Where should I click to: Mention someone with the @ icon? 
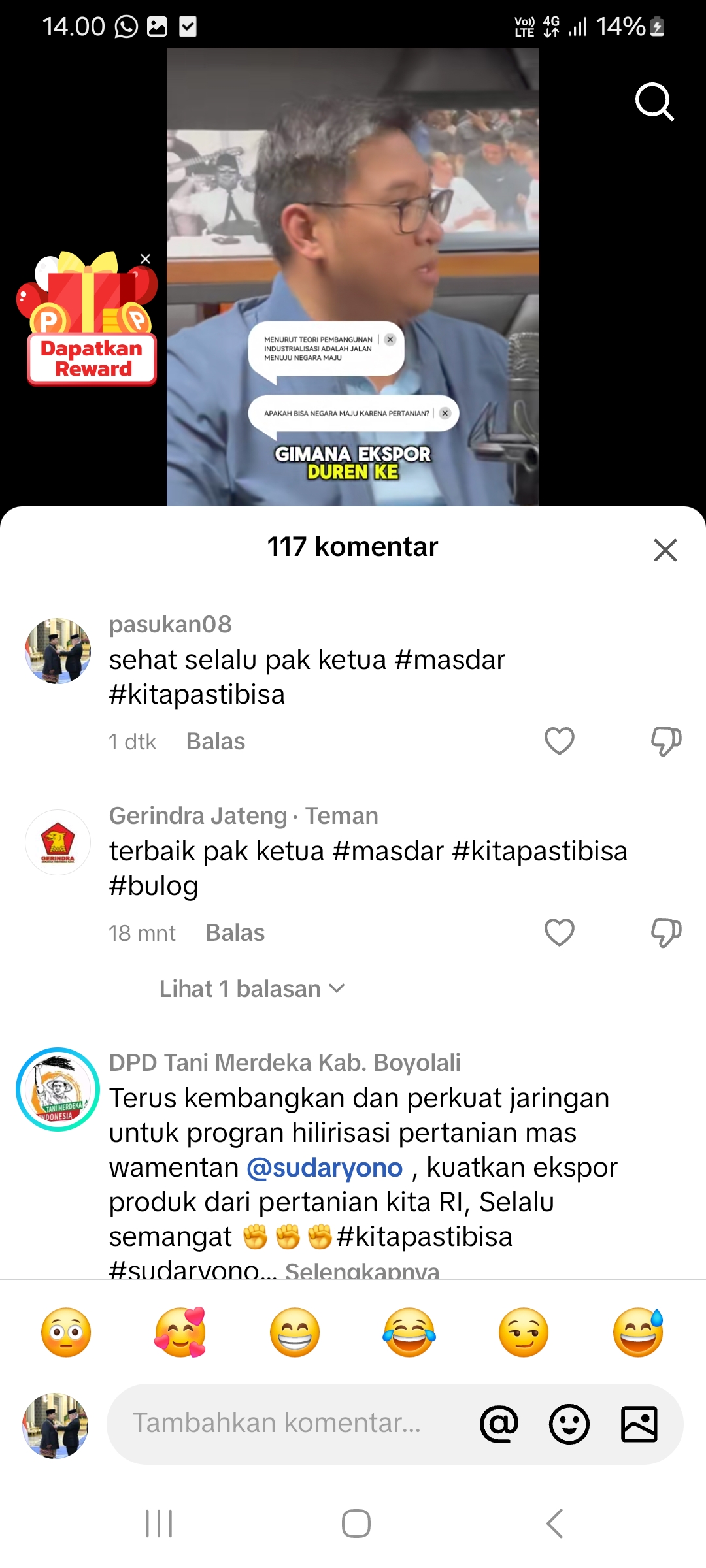(499, 1424)
